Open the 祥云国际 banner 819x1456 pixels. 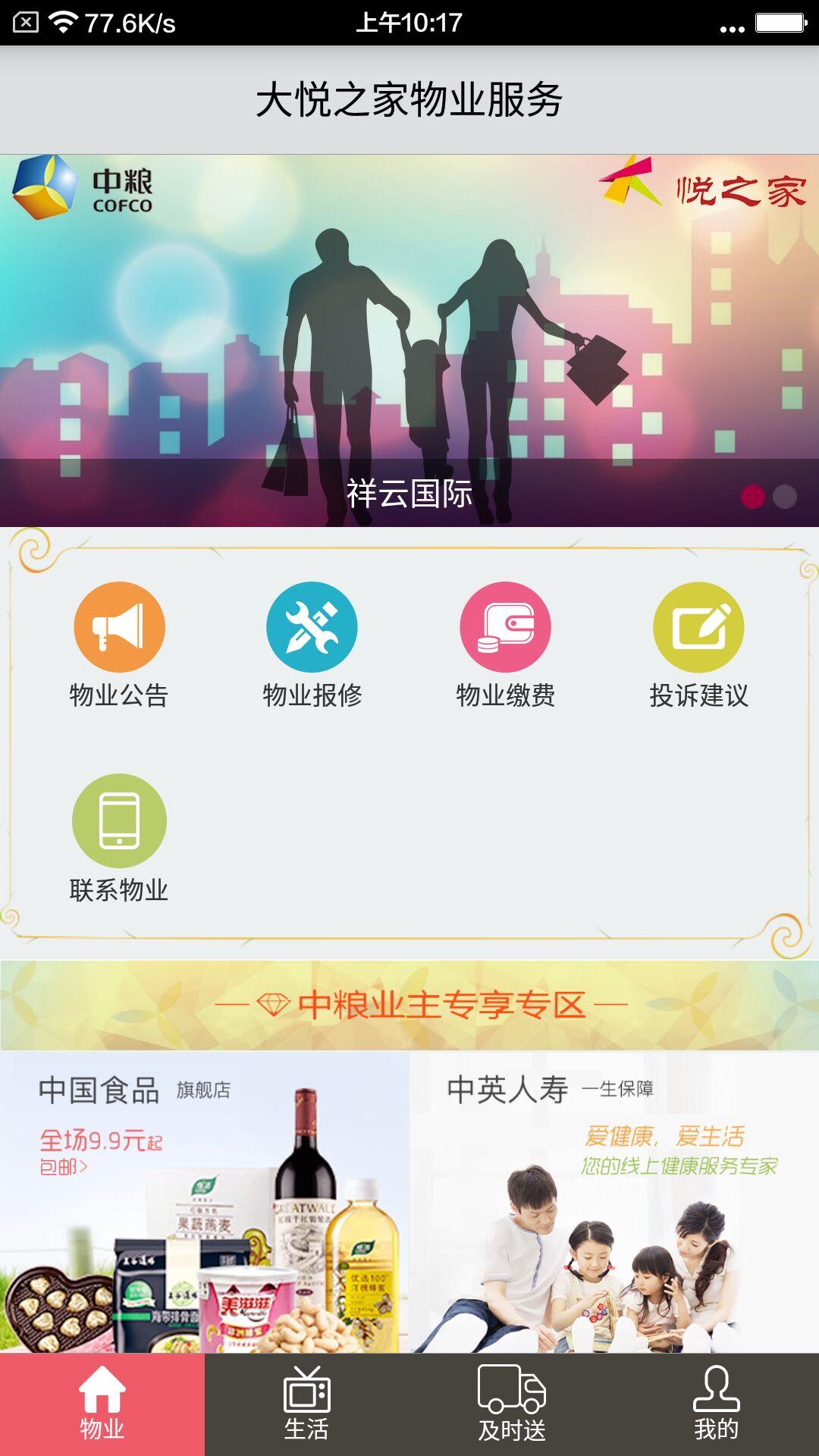409,341
